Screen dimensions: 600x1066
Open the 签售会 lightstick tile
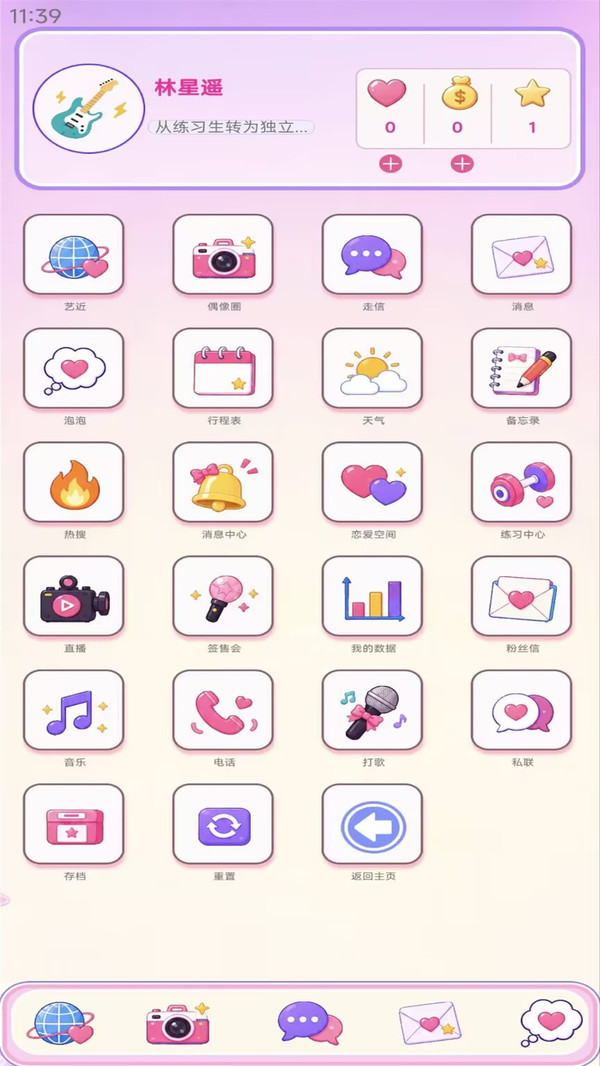tap(223, 596)
